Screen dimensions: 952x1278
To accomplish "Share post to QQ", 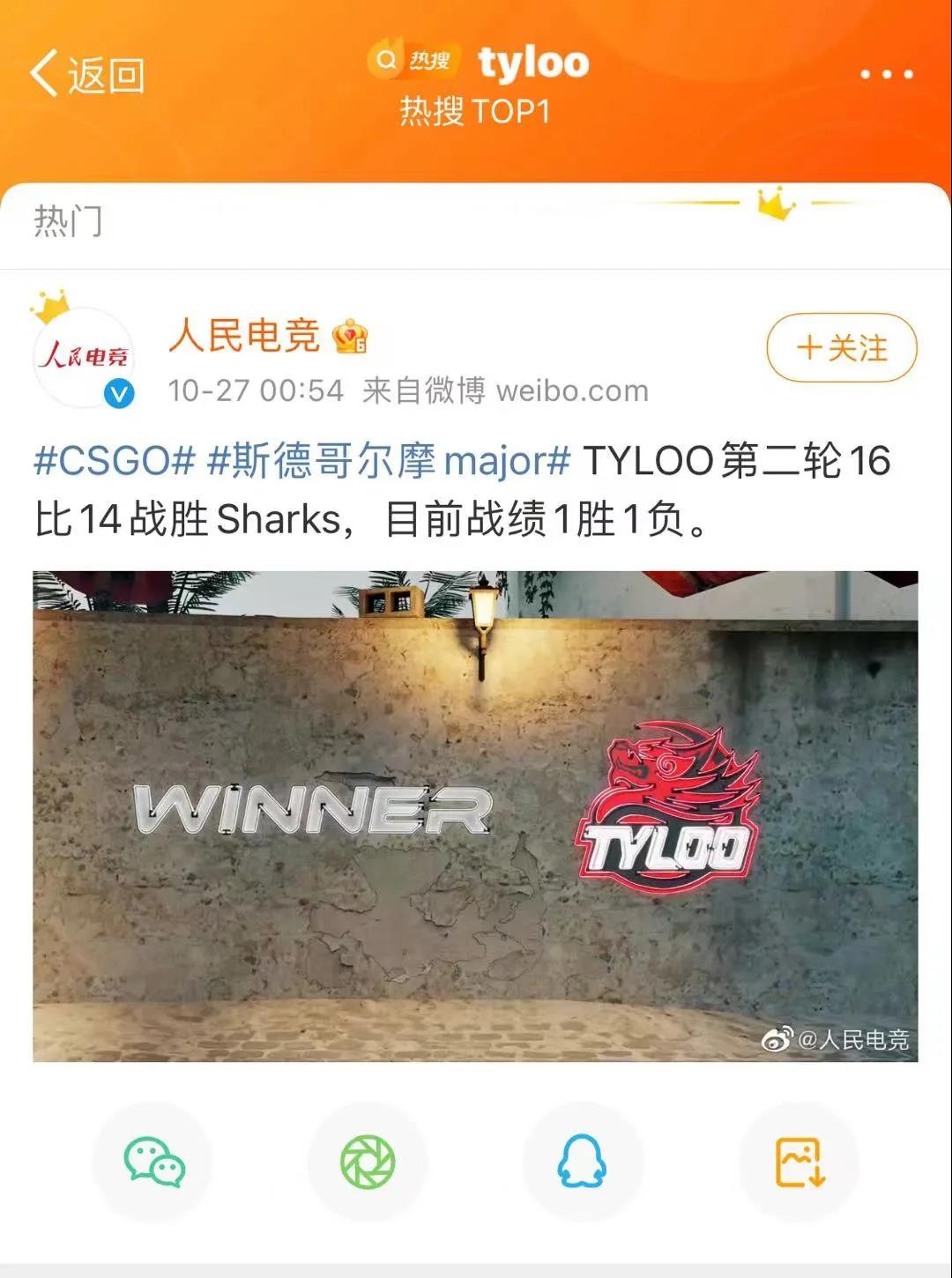I will (x=583, y=1162).
